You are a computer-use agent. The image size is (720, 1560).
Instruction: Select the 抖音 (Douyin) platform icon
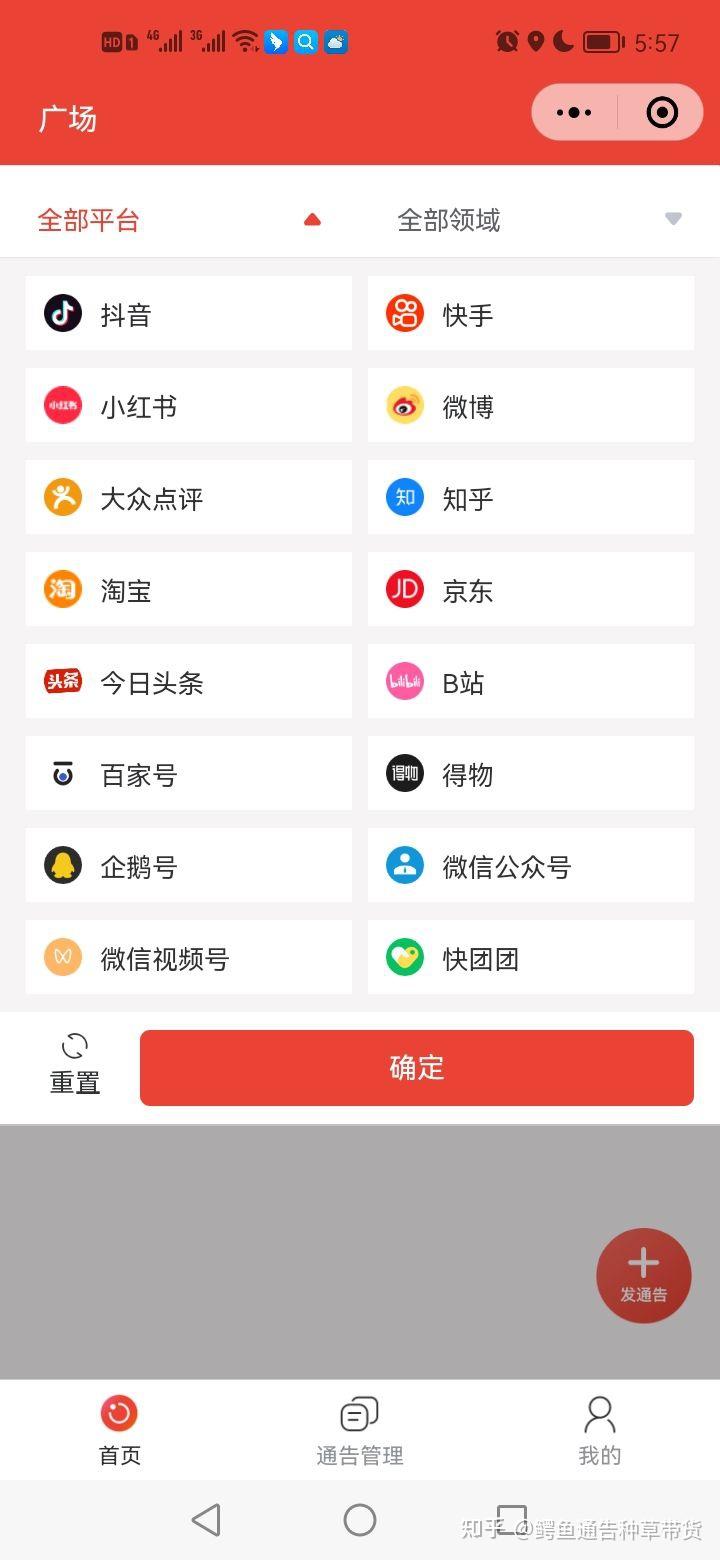click(62, 312)
